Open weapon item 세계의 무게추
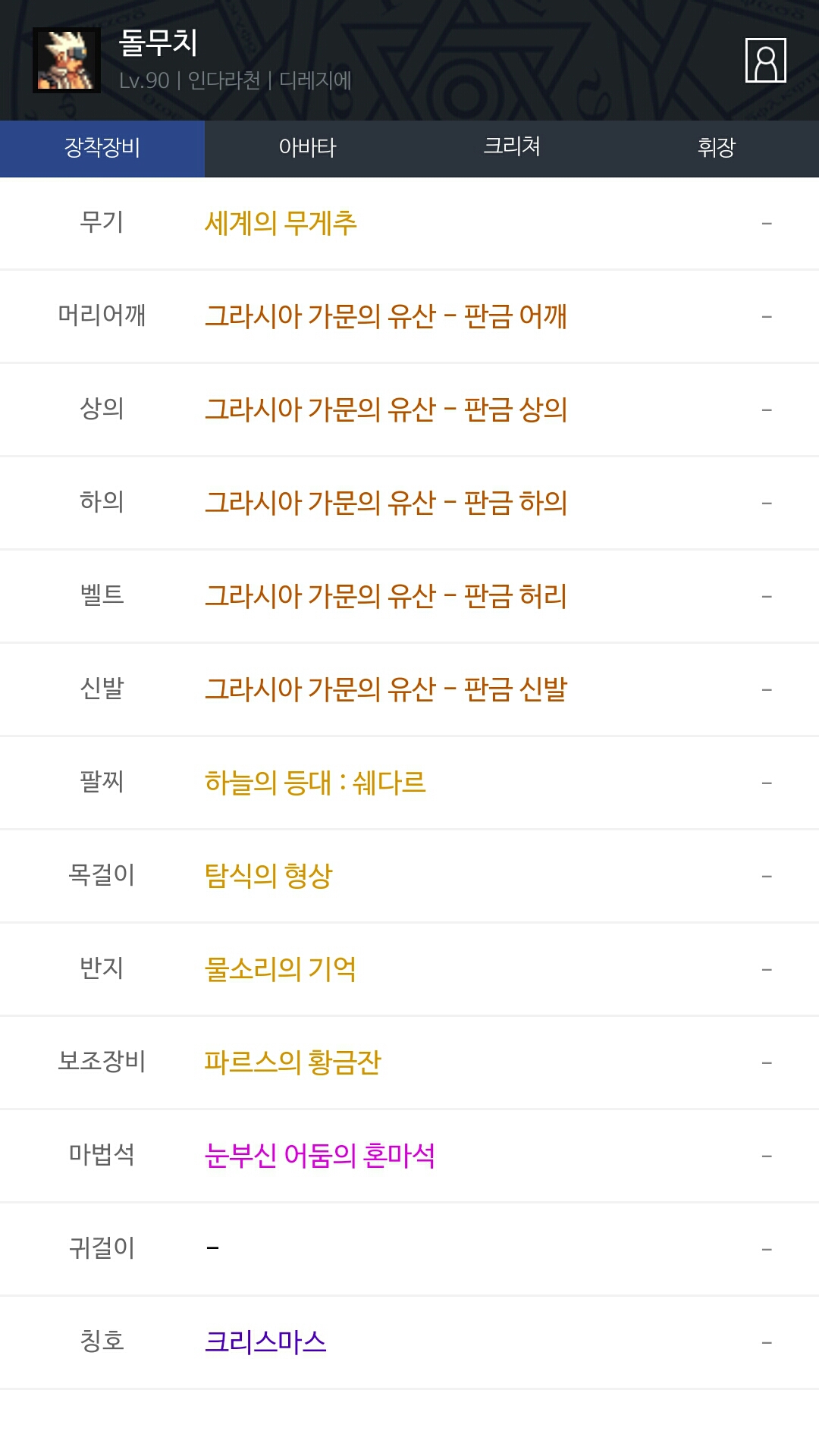819x1456 pixels. pyautogui.click(x=281, y=224)
